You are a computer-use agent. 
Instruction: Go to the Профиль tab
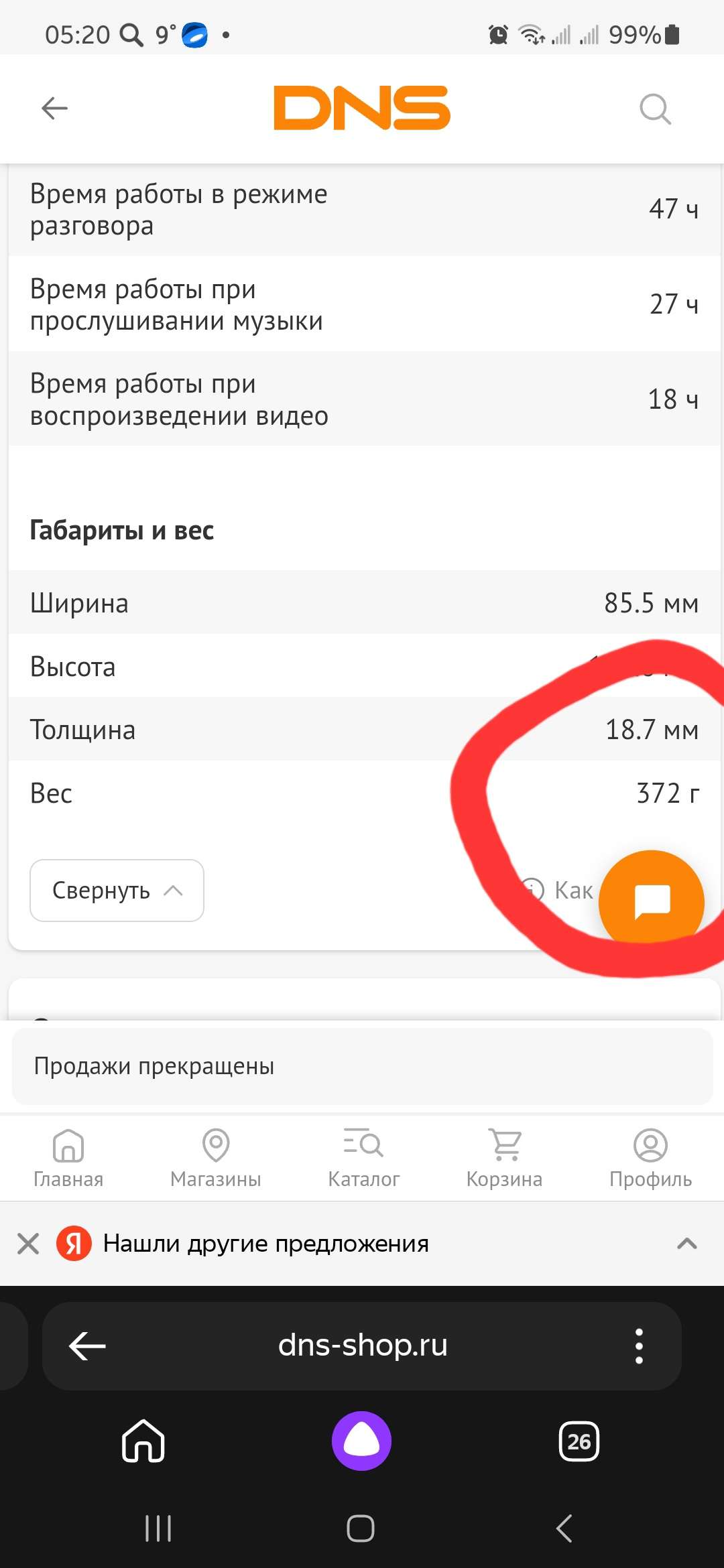650,1158
